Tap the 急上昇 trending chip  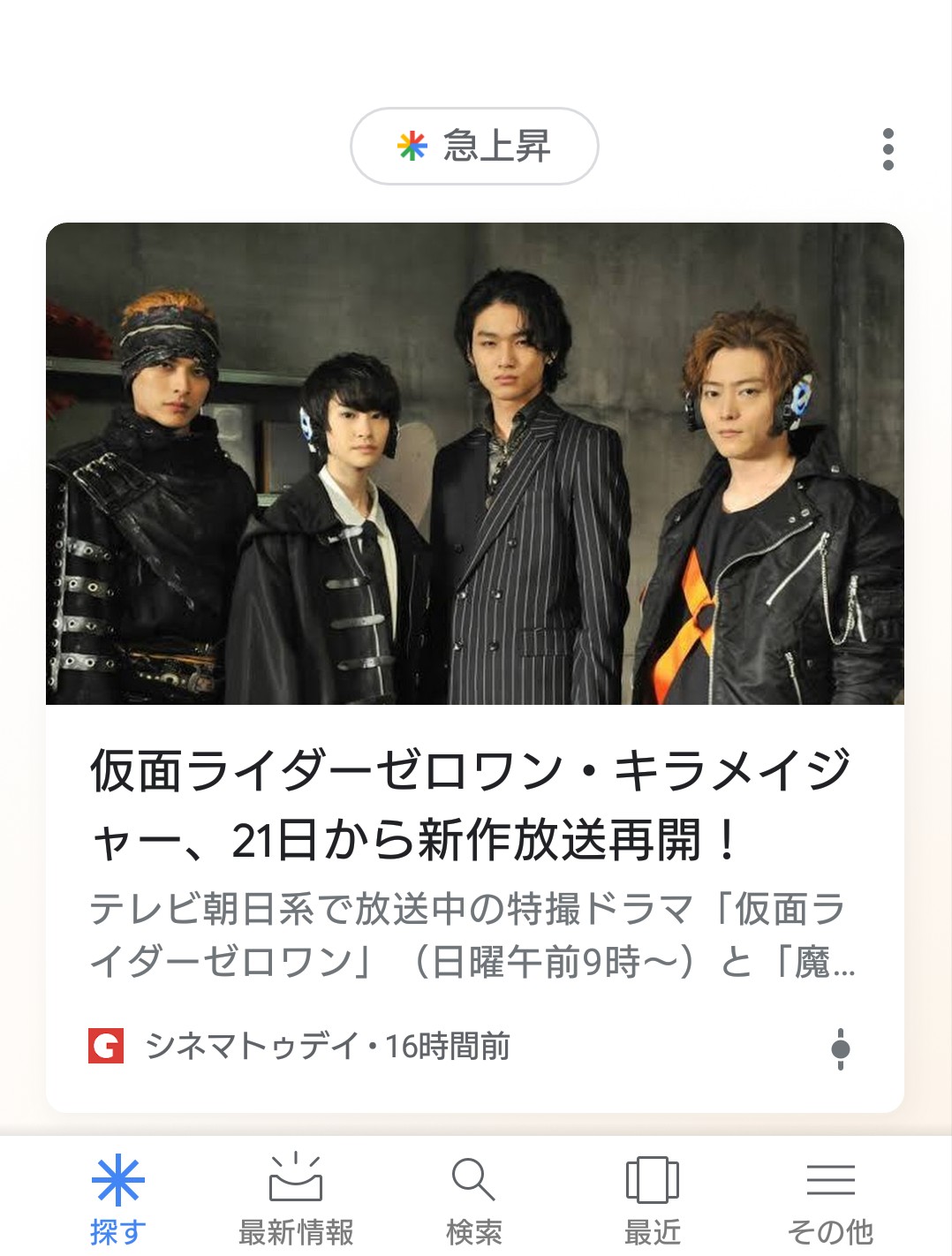(x=474, y=147)
